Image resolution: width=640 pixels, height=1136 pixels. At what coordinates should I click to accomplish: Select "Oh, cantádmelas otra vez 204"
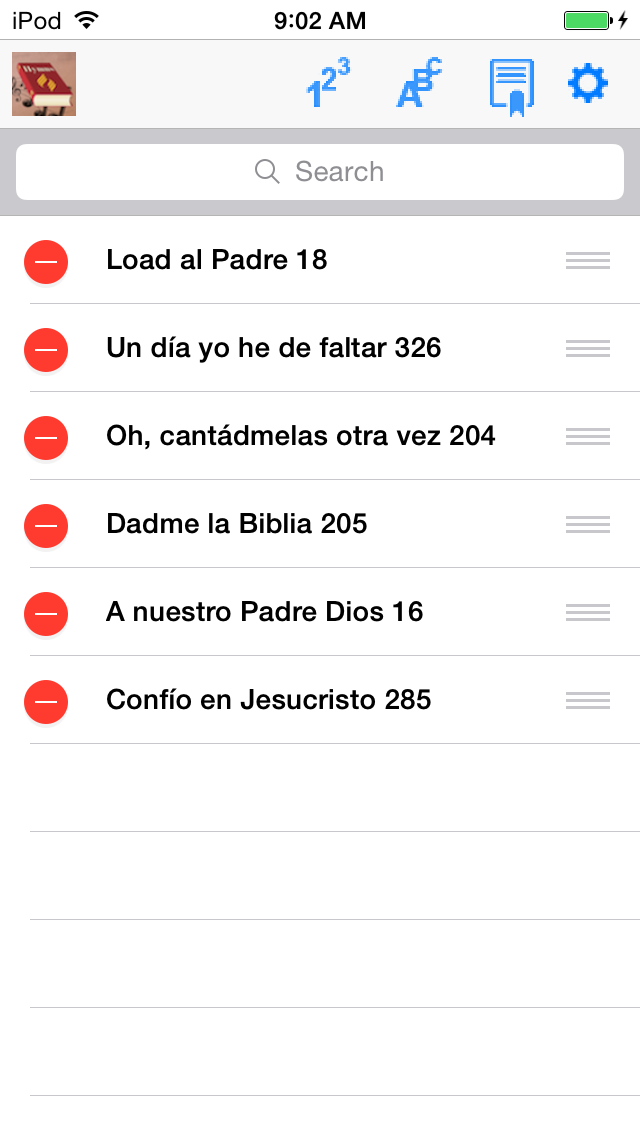[301, 436]
